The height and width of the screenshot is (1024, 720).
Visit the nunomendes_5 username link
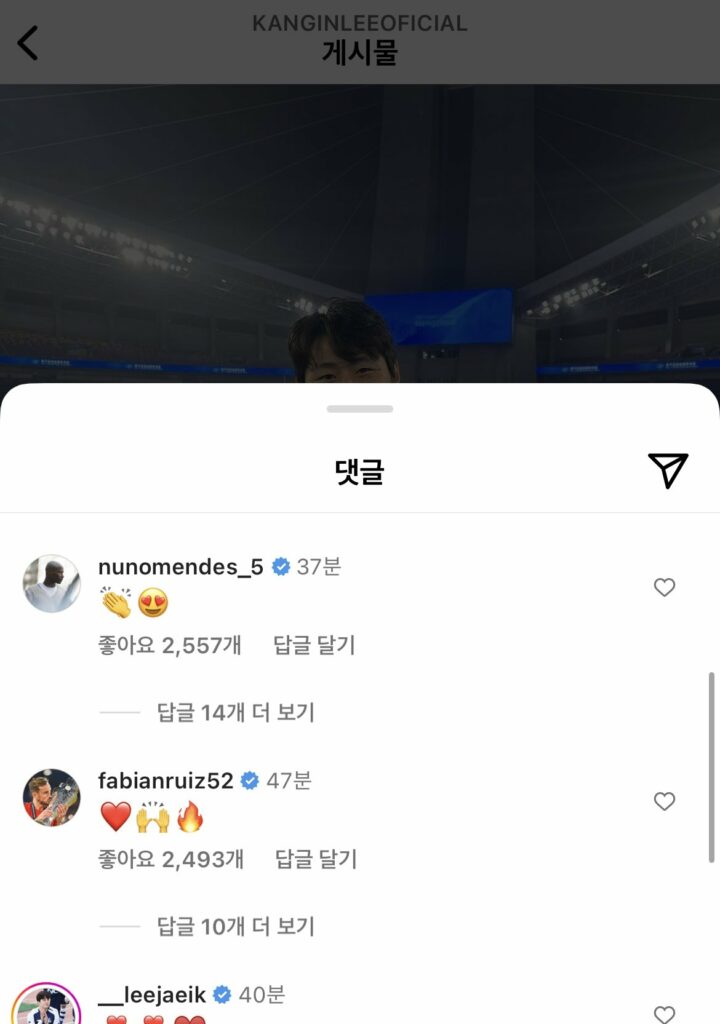click(180, 567)
